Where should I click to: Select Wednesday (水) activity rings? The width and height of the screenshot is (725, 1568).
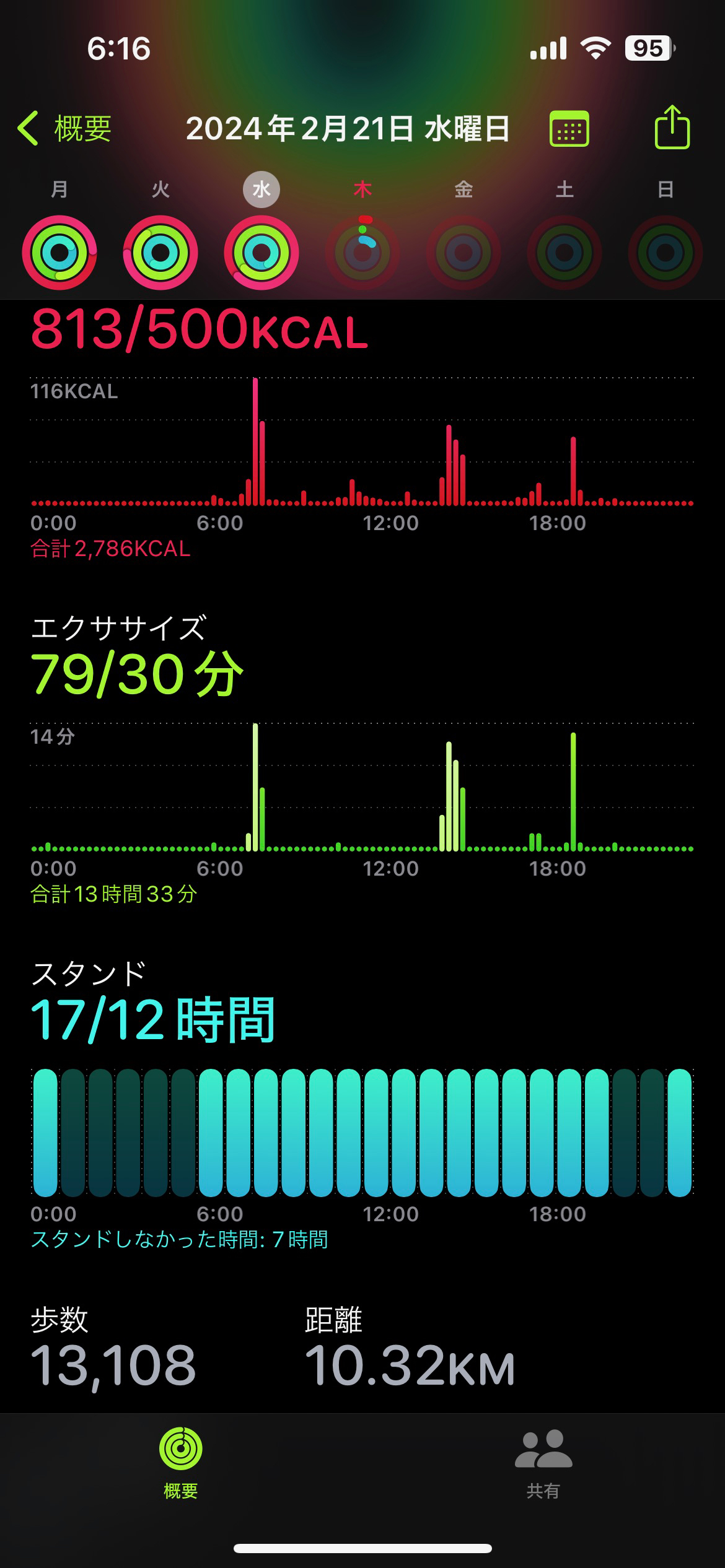point(261,252)
